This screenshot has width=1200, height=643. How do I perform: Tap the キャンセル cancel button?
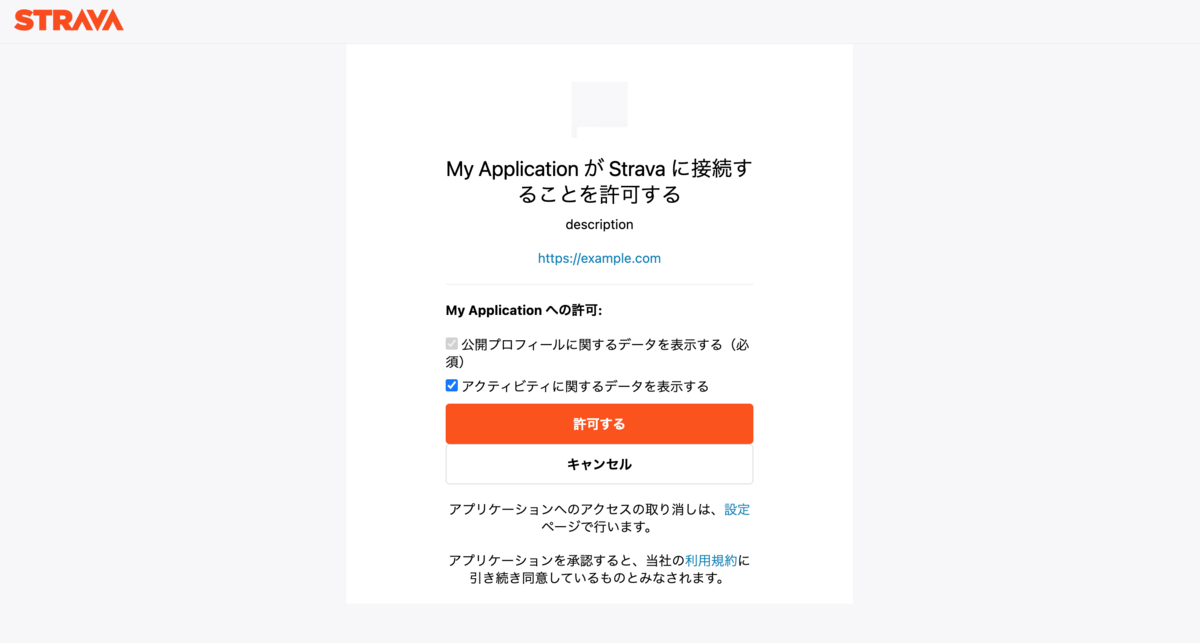[x=599, y=464]
